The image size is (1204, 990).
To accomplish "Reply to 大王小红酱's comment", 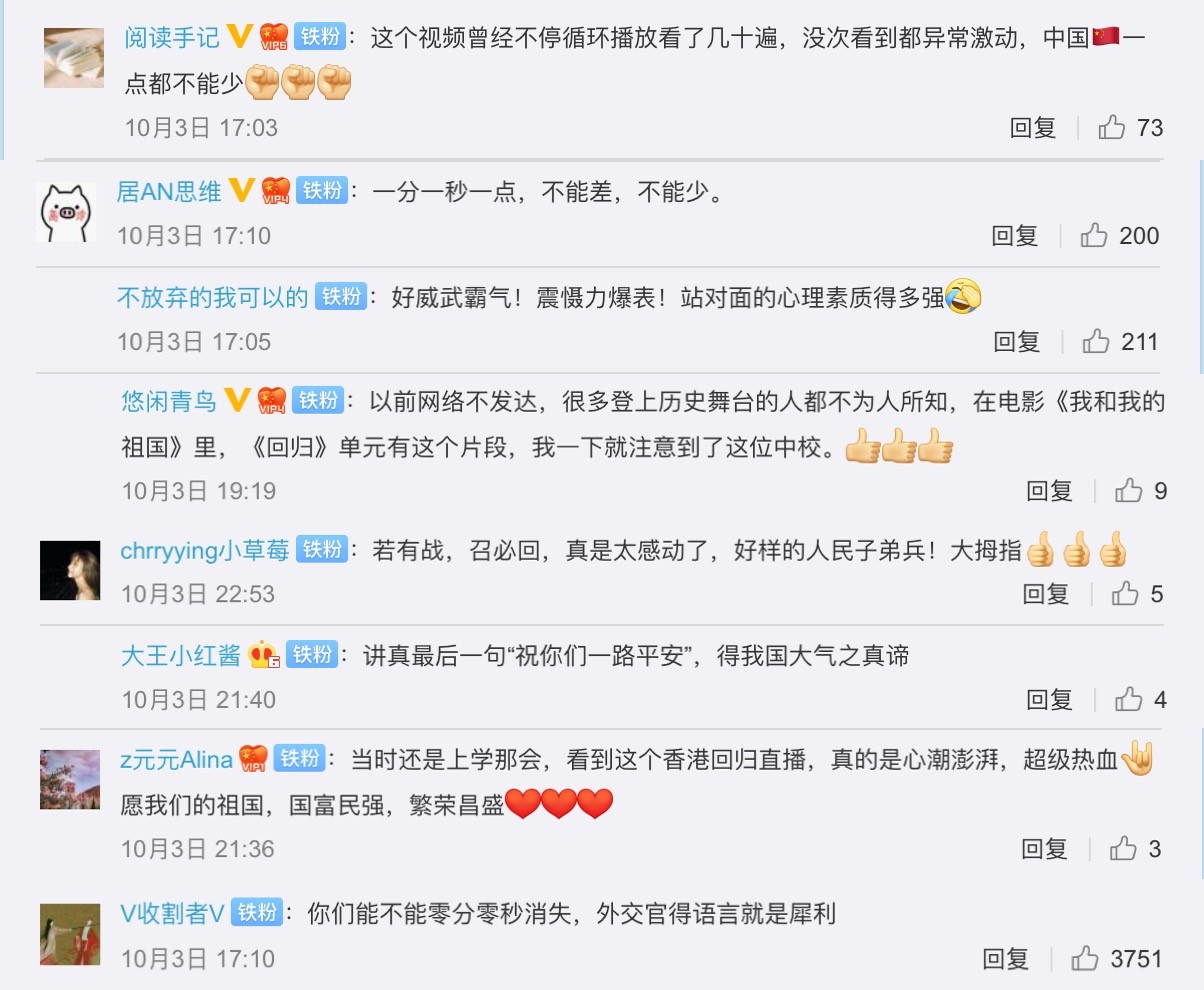I will [1049, 699].
